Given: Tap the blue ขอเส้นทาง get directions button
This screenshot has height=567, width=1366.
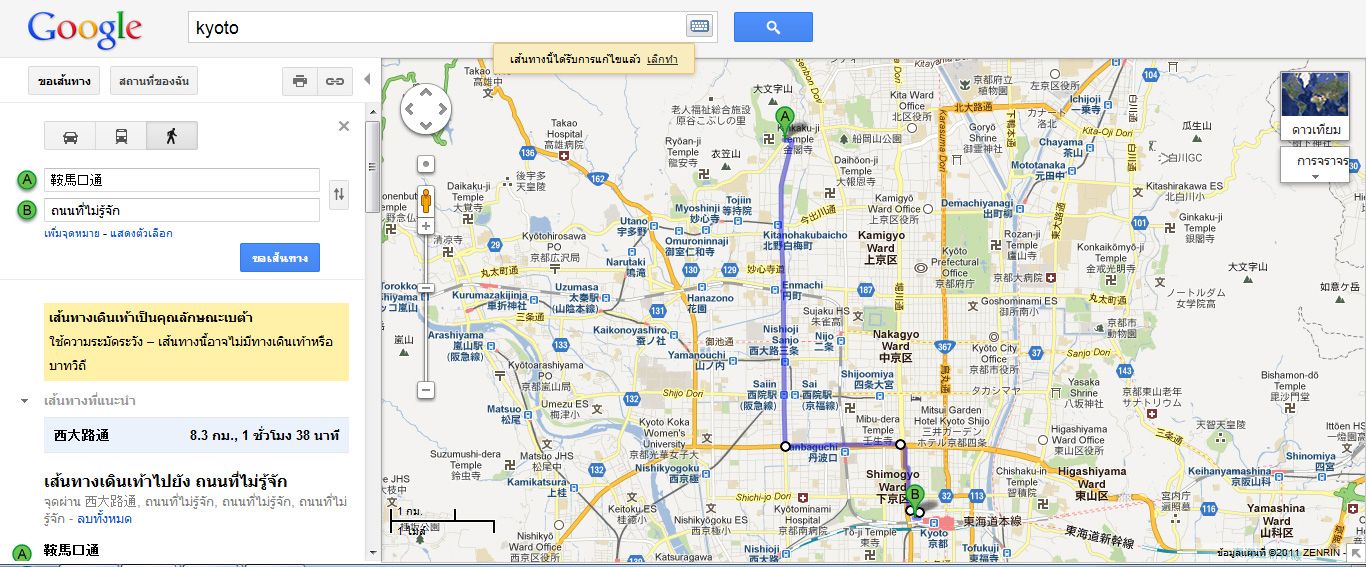Looking at the screenshot, I should tap(279, 258).
